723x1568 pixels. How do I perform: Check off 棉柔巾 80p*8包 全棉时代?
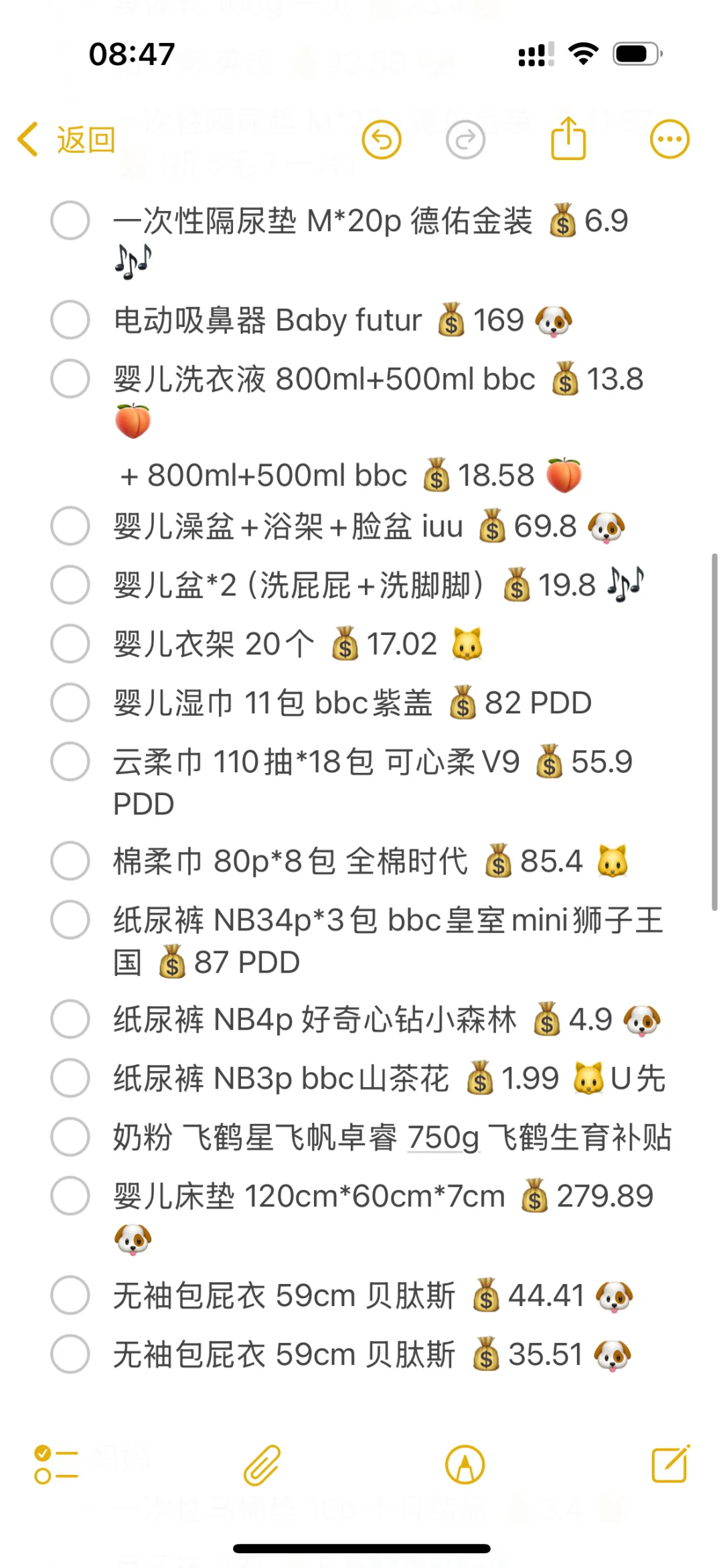pos(70,861)
